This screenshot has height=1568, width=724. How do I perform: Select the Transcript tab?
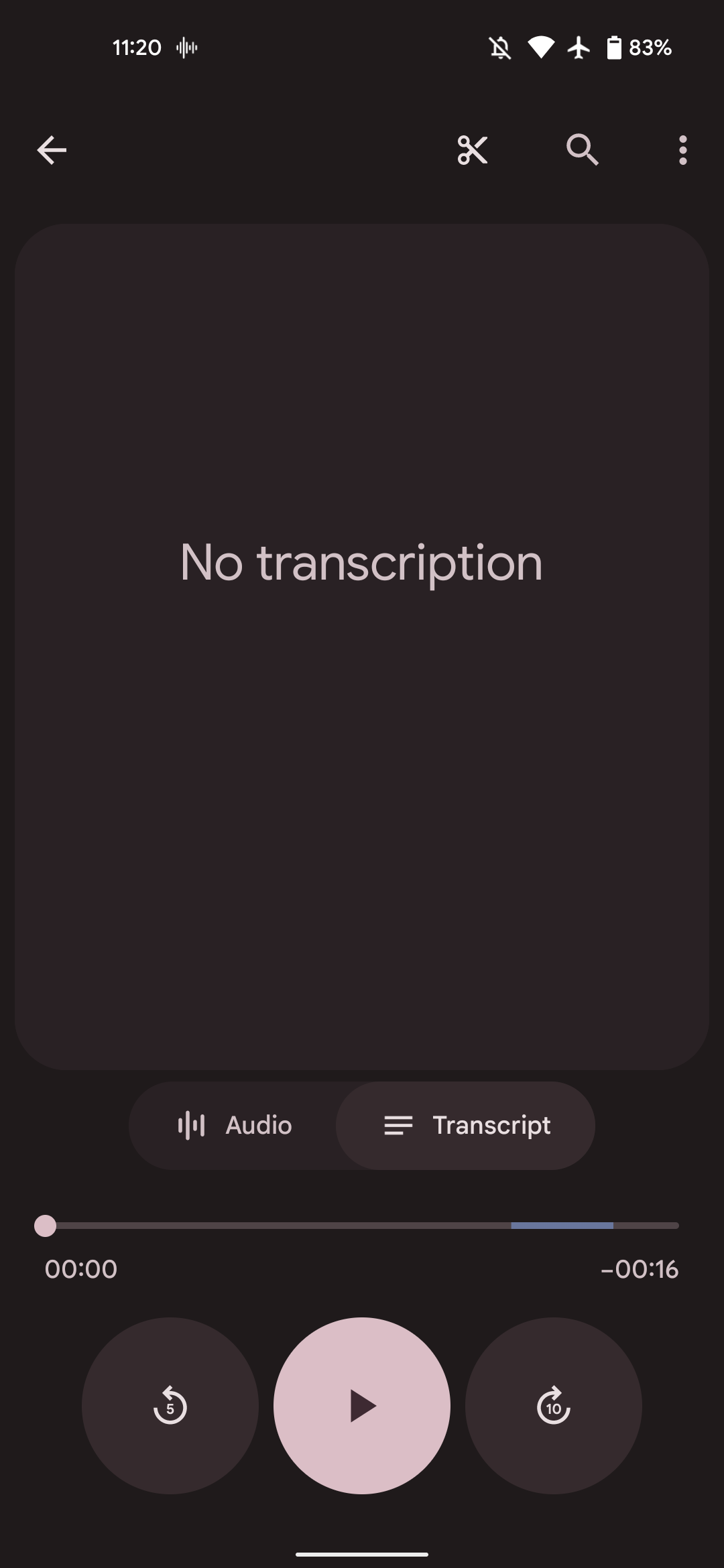[467, 1125]
